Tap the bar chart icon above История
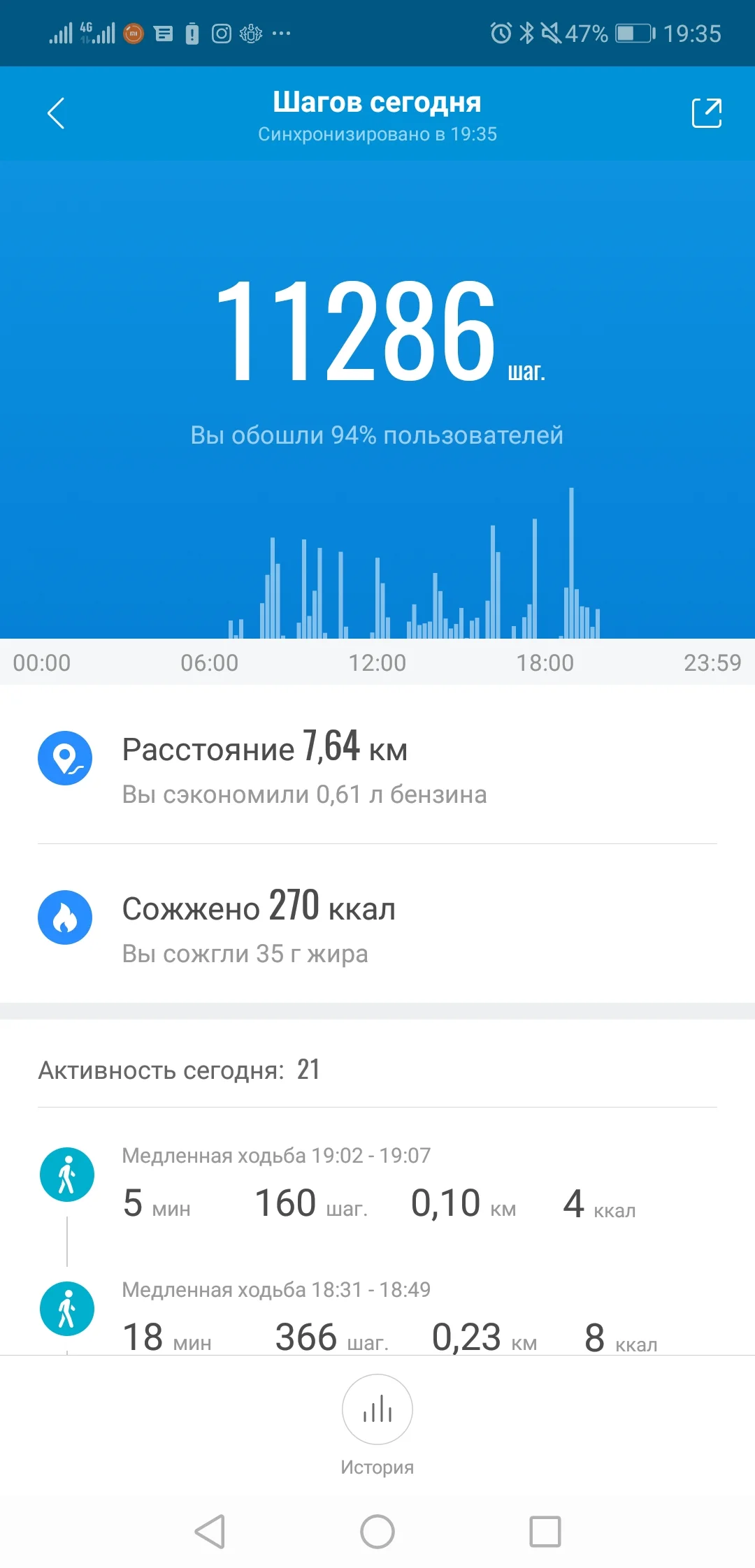This screenshot has height=1568, width=755. (377, 1409)
